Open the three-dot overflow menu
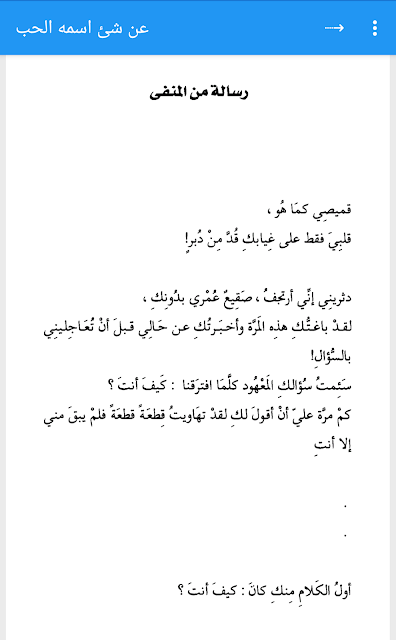The image size is (396, 640). coord(375,28)
